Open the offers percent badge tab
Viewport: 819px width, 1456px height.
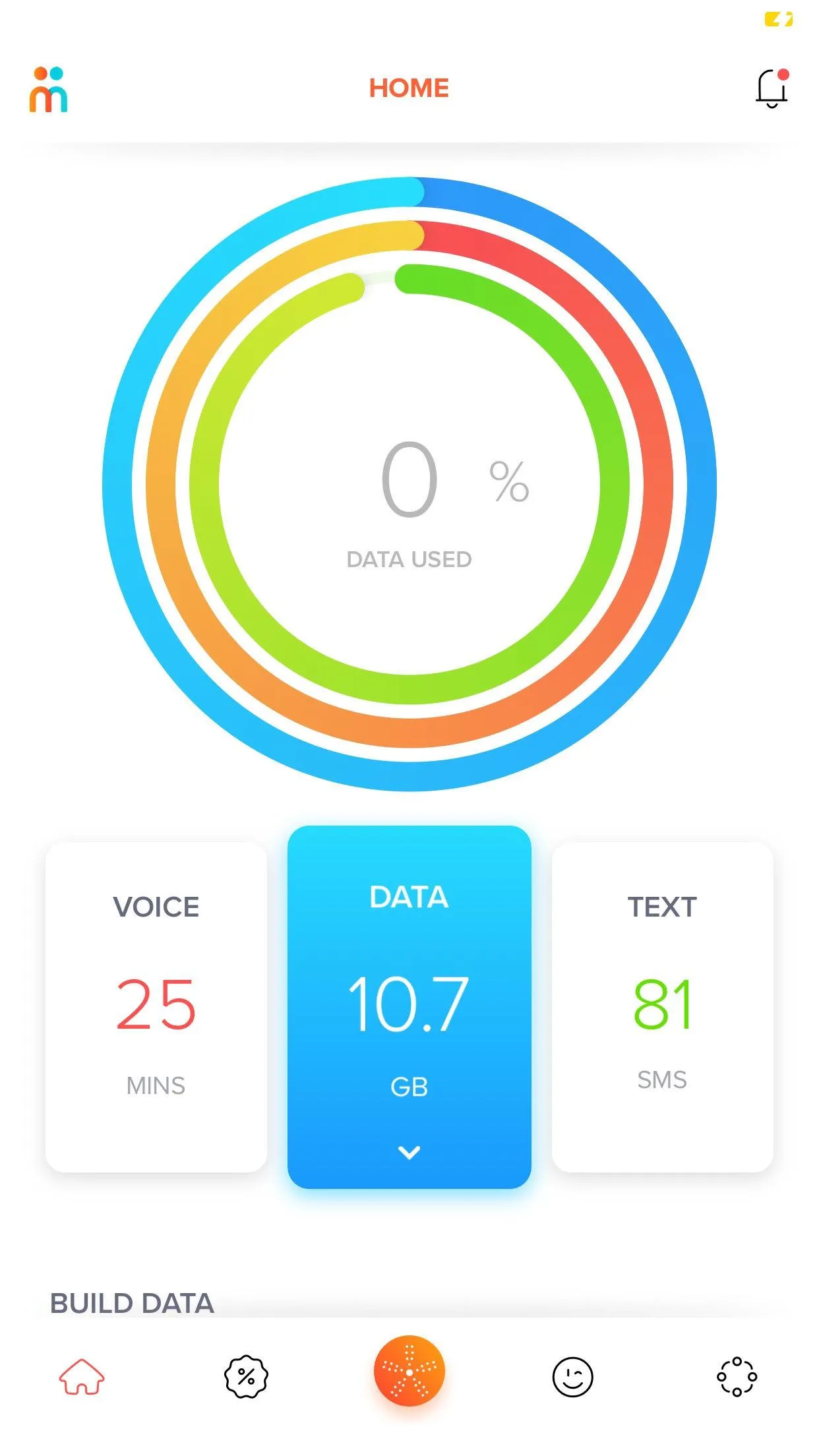coord(246,1377)
